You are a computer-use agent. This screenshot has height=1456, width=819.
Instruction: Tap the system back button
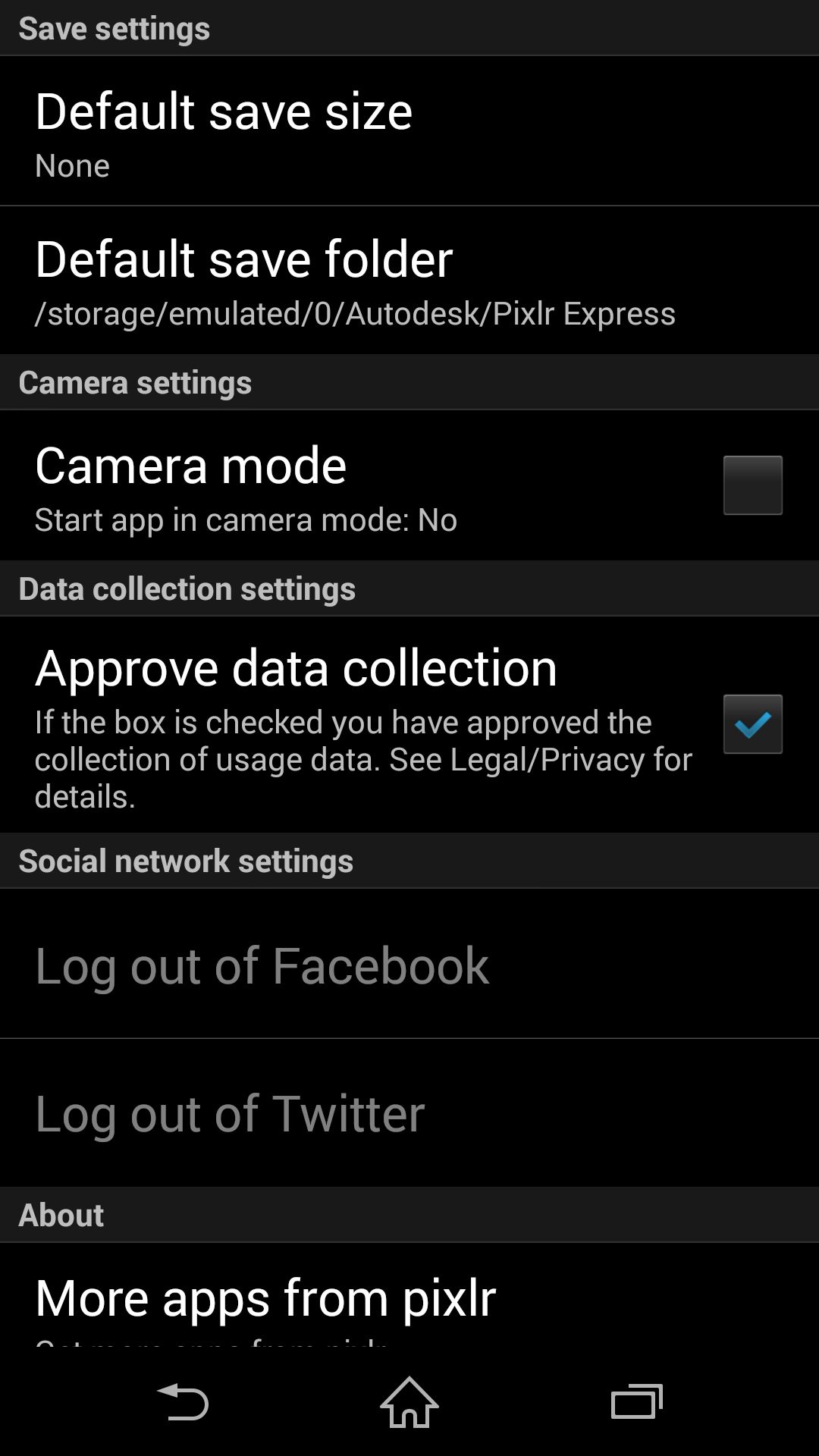[x=182, y=1402]
